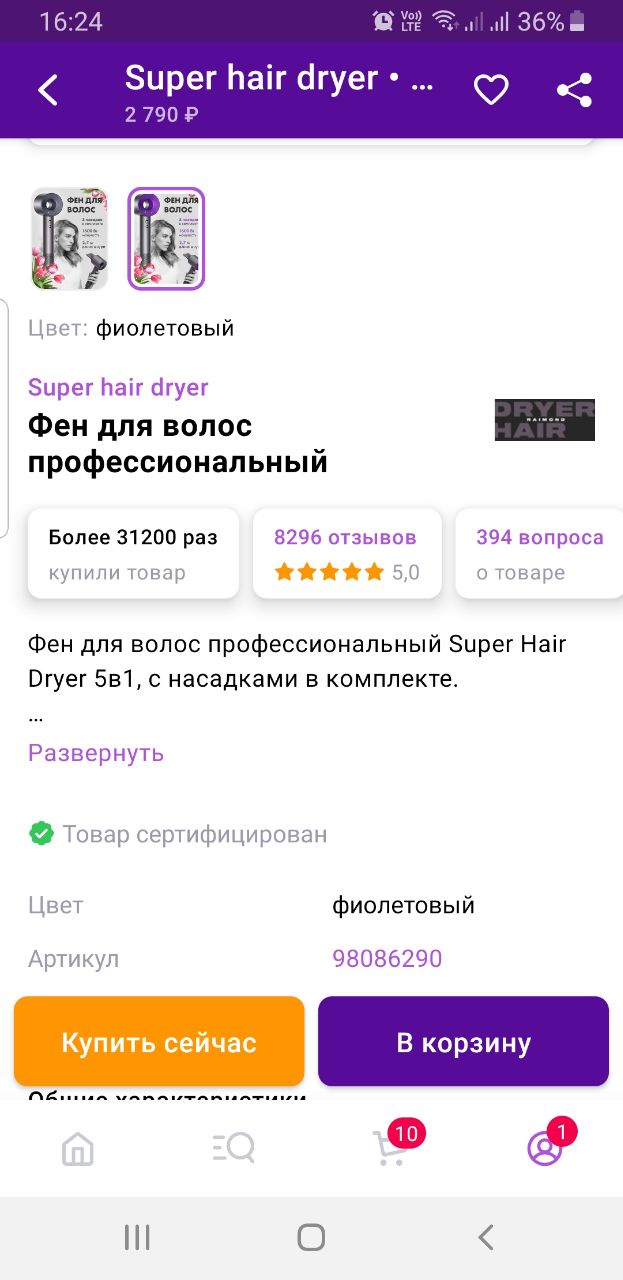Go to the home tab

pyautogui.click(x=78, y=1149)
